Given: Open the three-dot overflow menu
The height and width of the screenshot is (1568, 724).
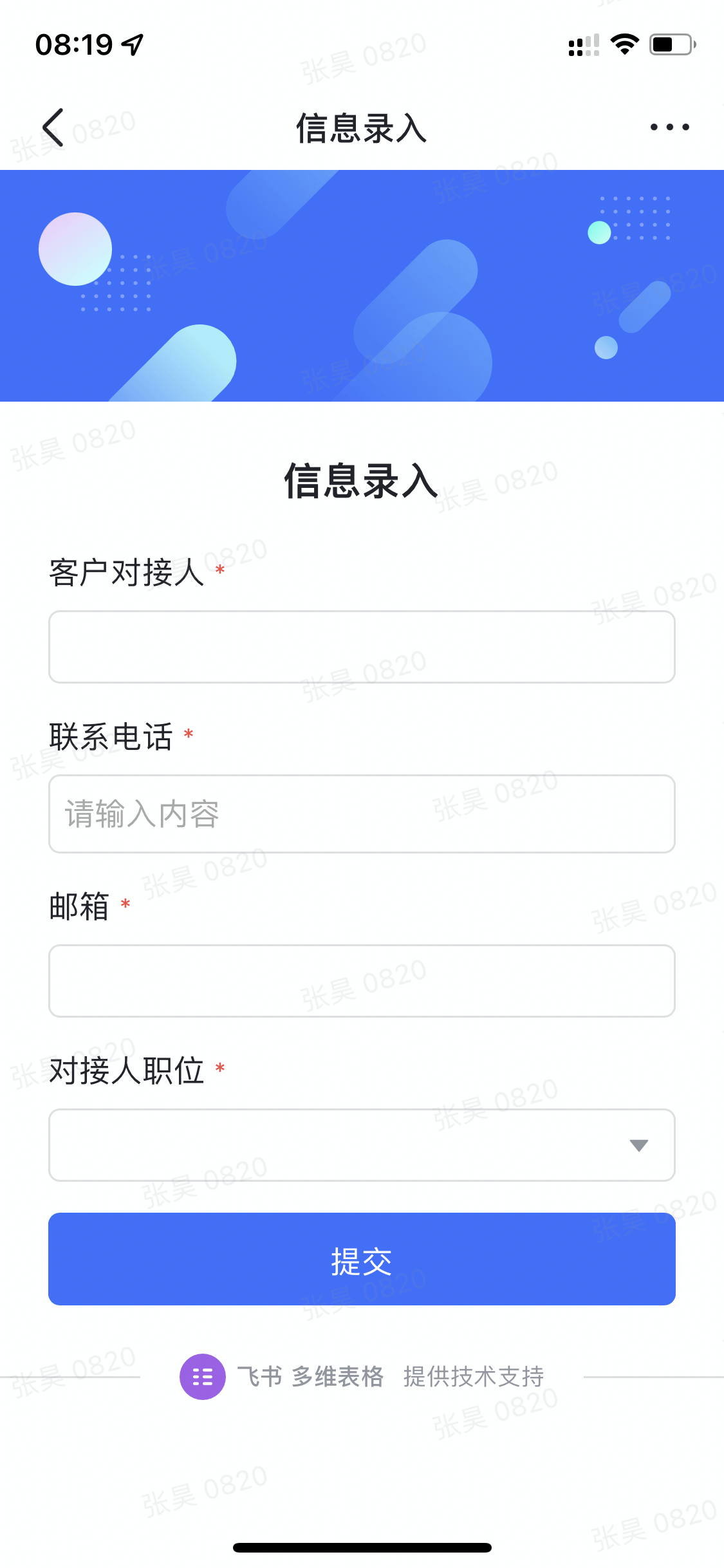Looking at the screenshot, I should tap(669, 127).
